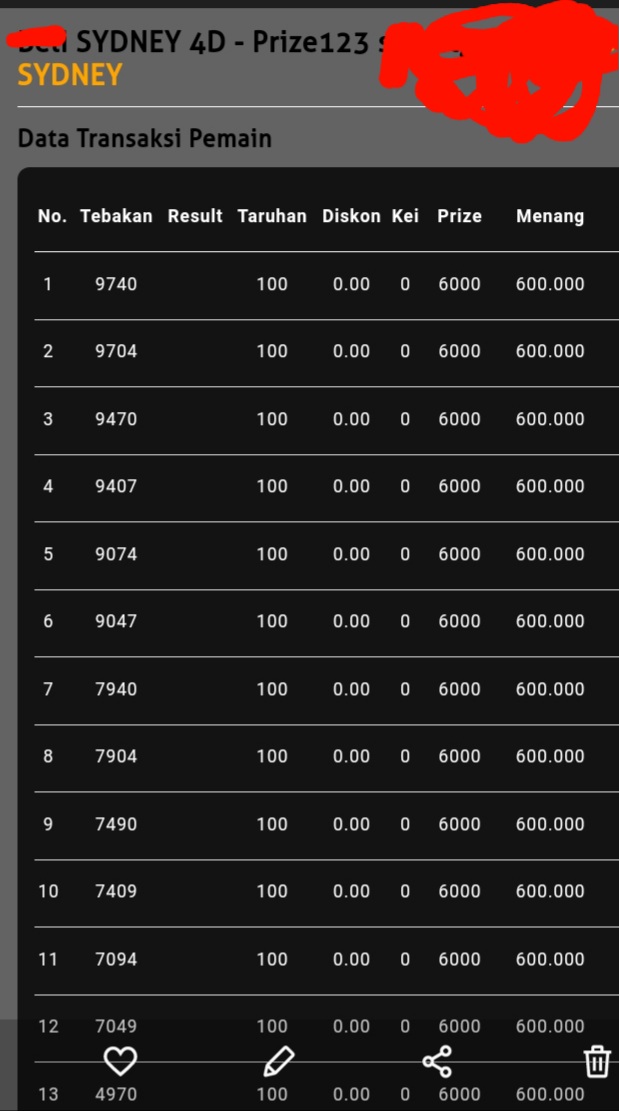The width and height of the screenshot is (619, 1111).
Task: Delete the image with the trash icon
Action: pyautogui.click(x=597, y=1061)
